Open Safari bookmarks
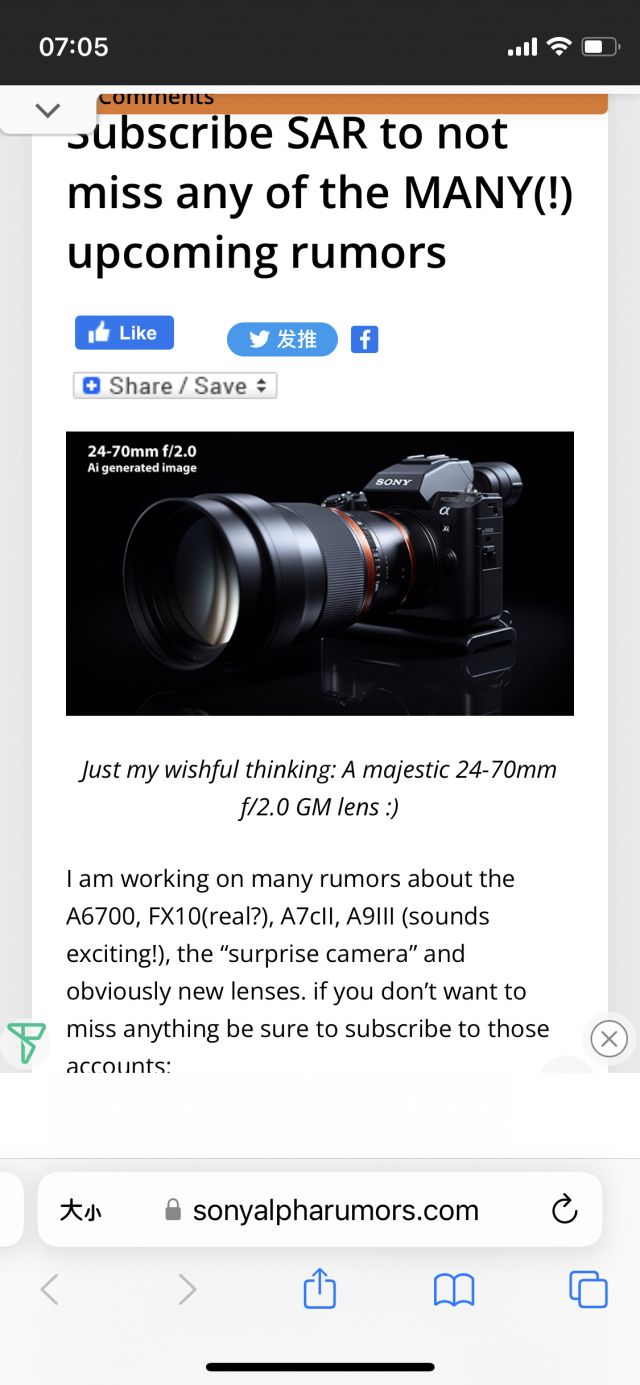 point(454,1290)
